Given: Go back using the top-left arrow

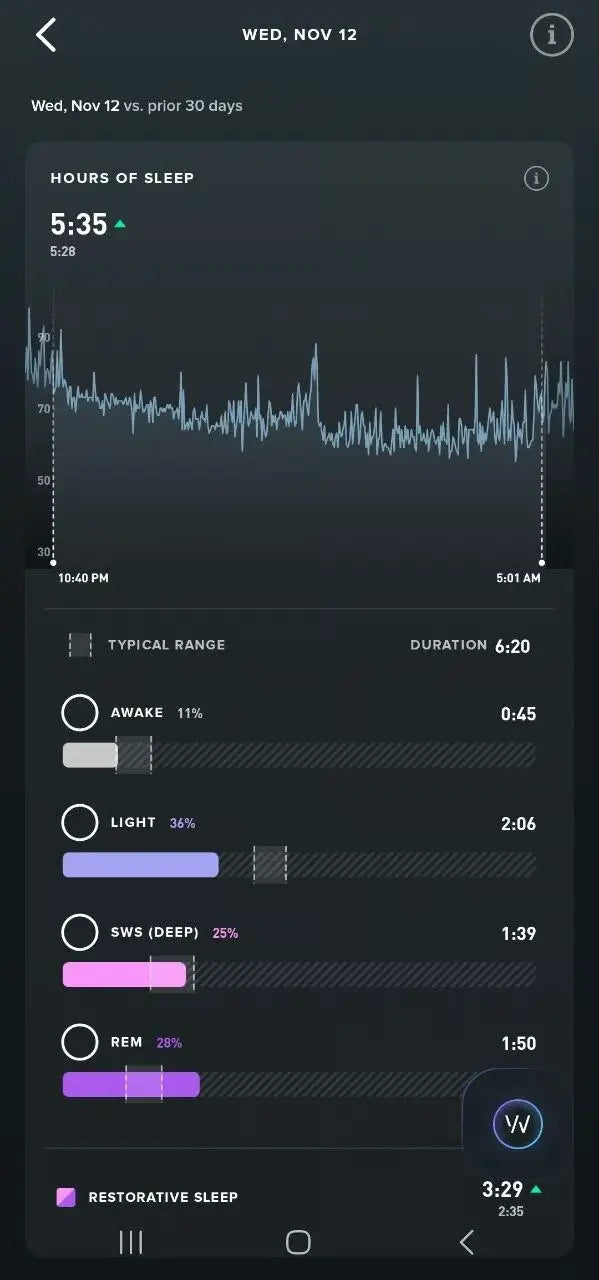Looking at the screenshot, I should point(46,35).
